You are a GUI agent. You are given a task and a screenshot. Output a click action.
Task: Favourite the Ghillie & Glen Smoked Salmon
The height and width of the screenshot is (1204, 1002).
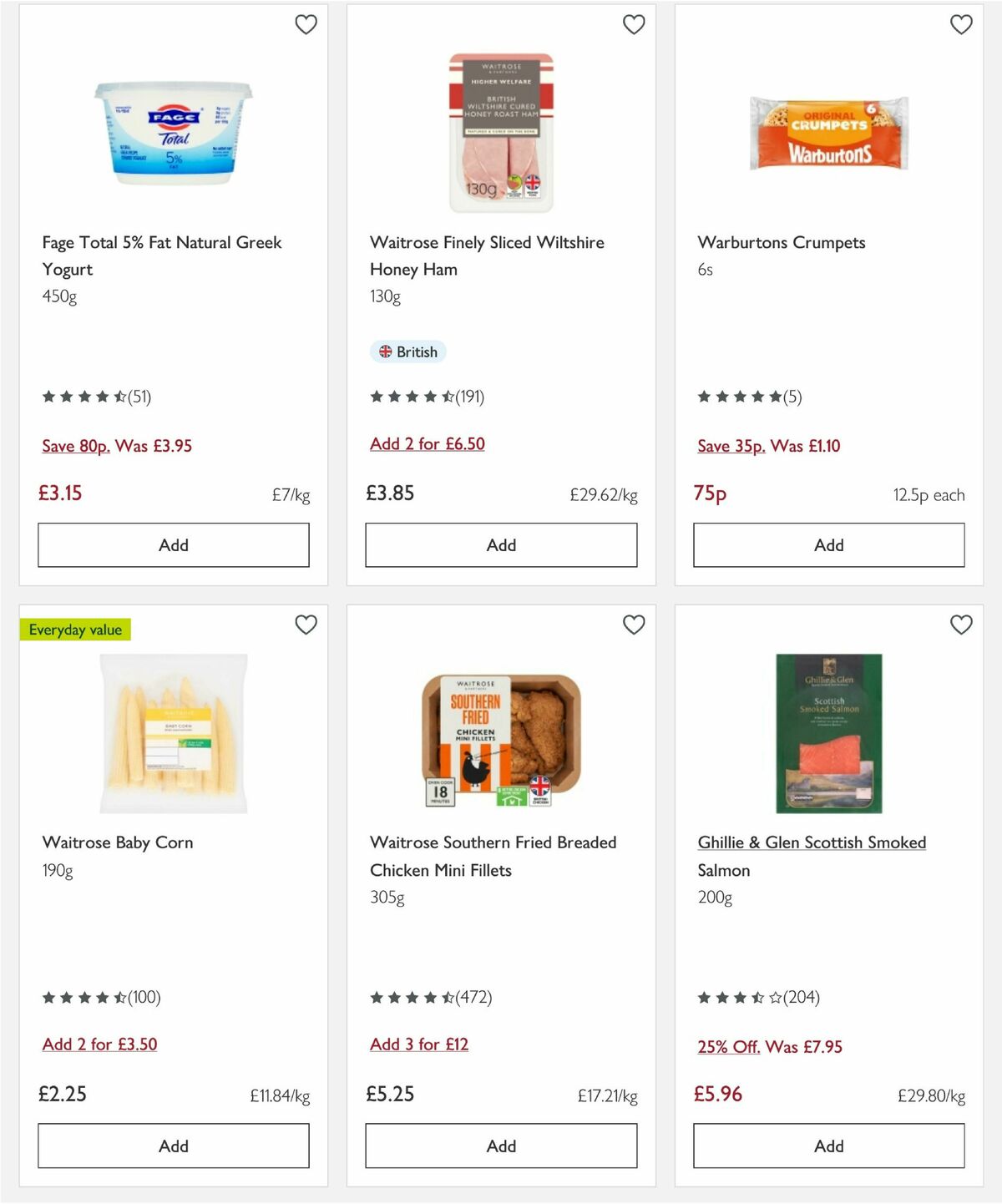point(961,625)
